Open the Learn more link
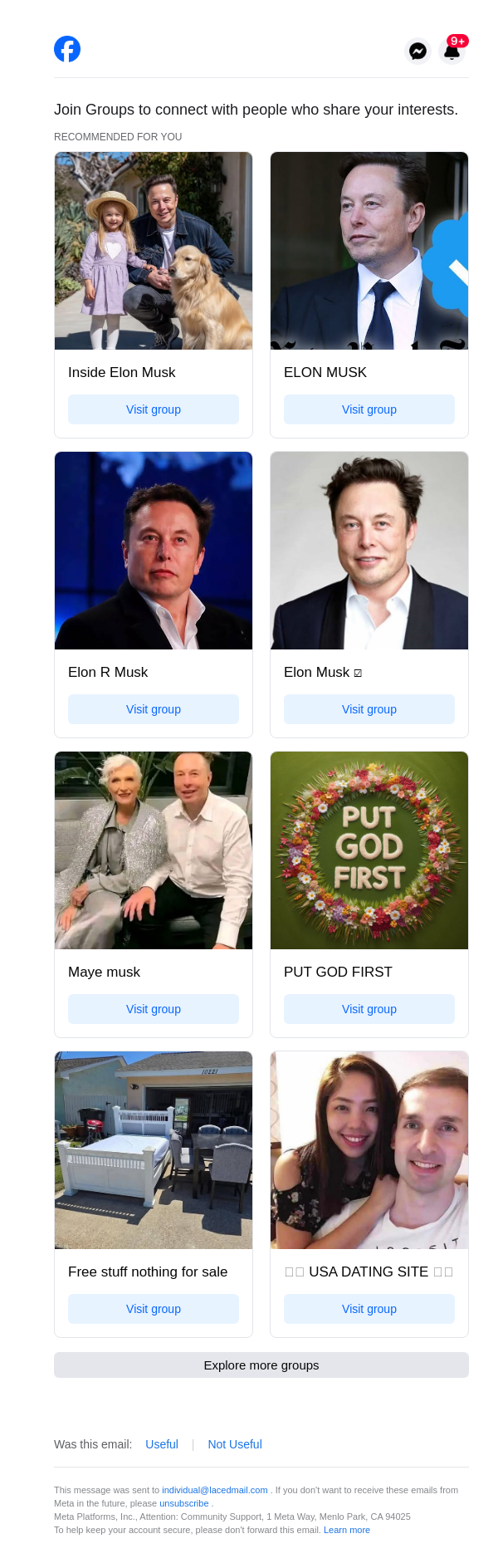This screenshot has width=498, height=1568. tap(347, 1530)
